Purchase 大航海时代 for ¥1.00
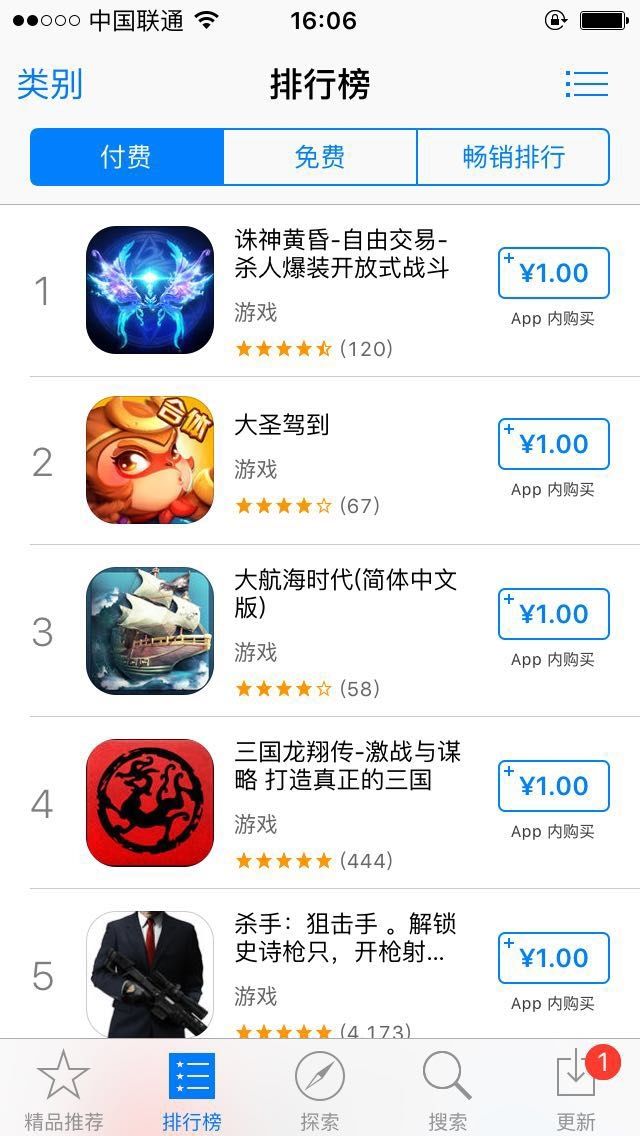 tap(553, 614)
